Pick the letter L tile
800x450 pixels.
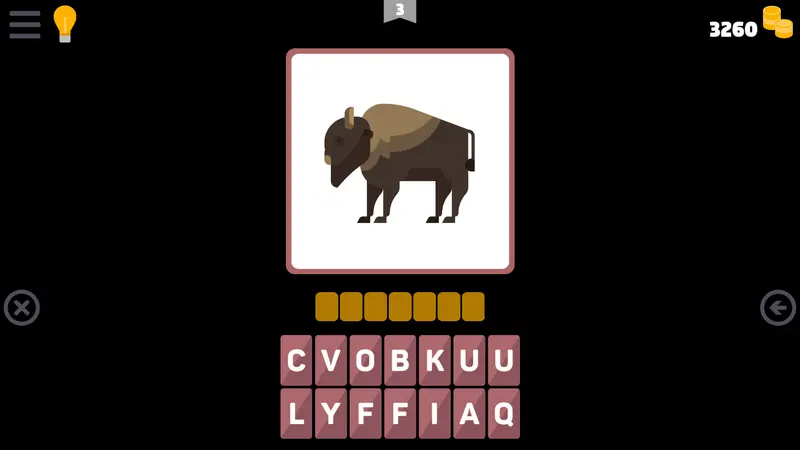(x=296, y=413)
